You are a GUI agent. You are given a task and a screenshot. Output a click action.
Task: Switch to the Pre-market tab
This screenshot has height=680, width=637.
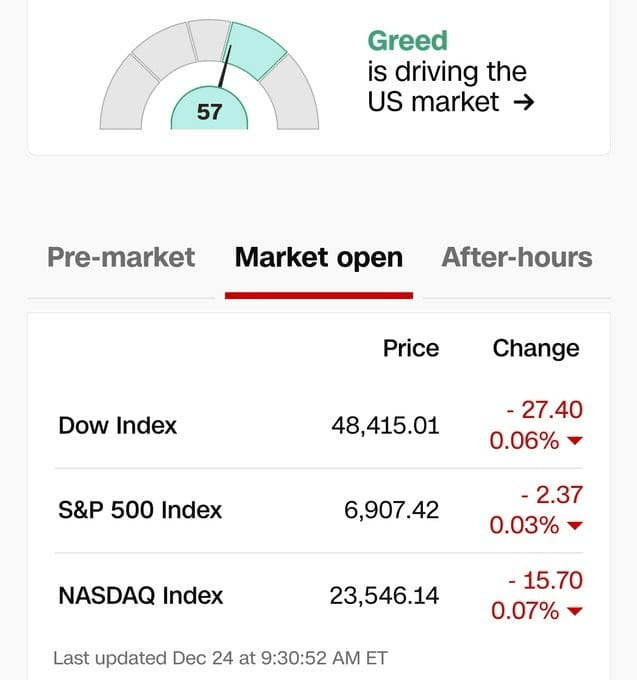(x=121, y=258)
